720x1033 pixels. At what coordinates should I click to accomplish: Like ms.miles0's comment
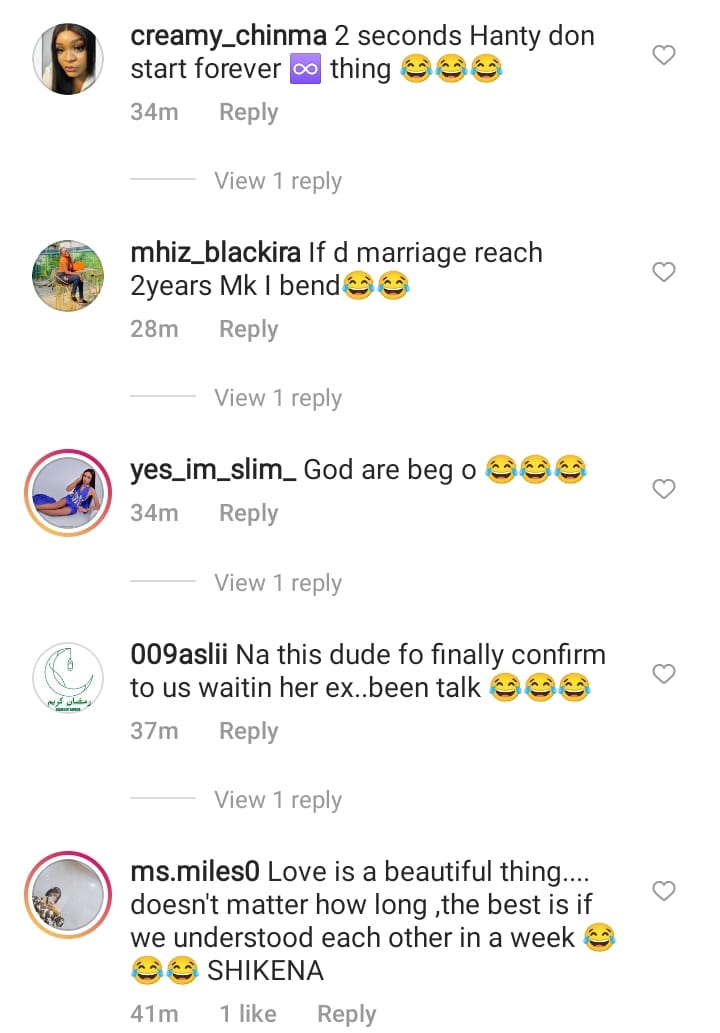[x=664, y=890]
